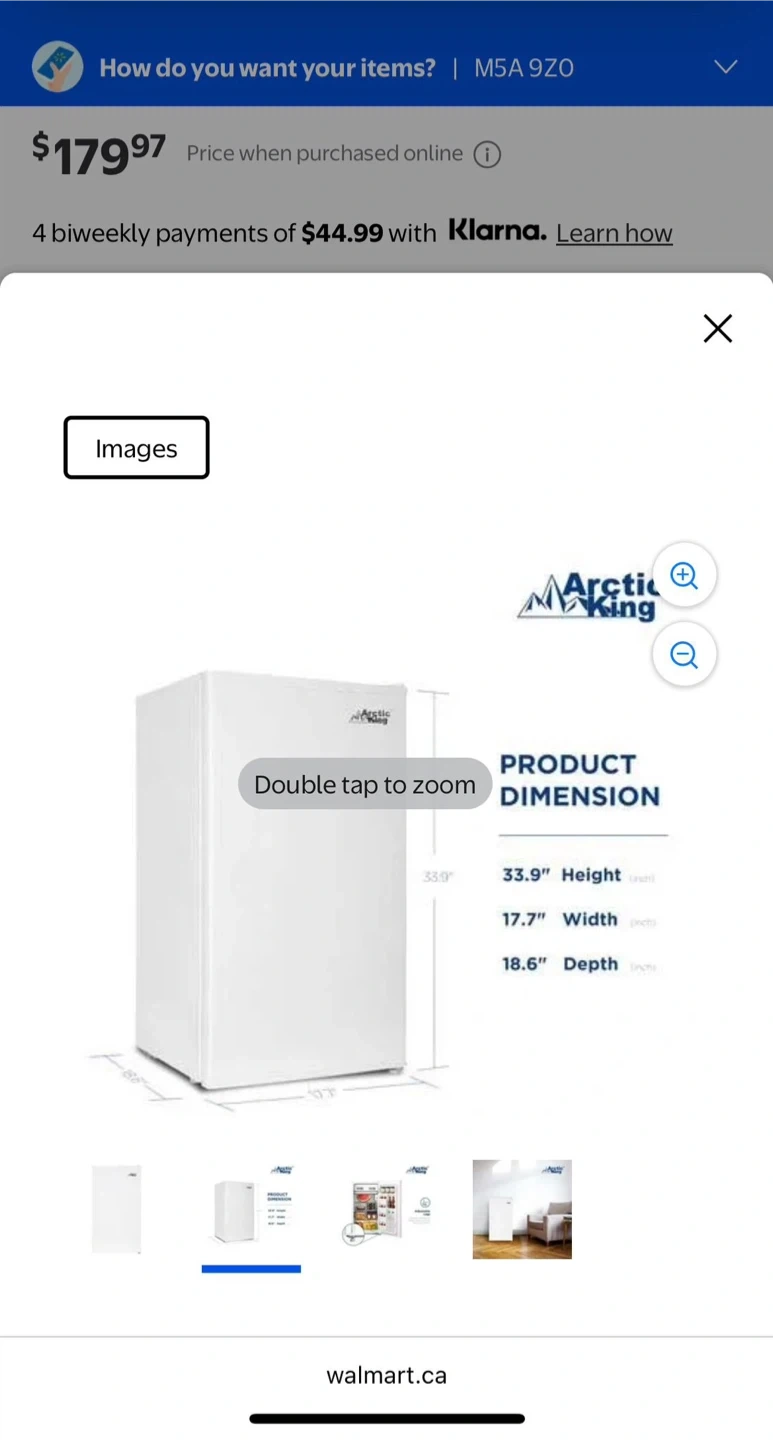Viewport: 773px width, 1440px height.
Task: View the fridge in living room thumbnail
Action: pyautogui.click(x=522, y=1209)
